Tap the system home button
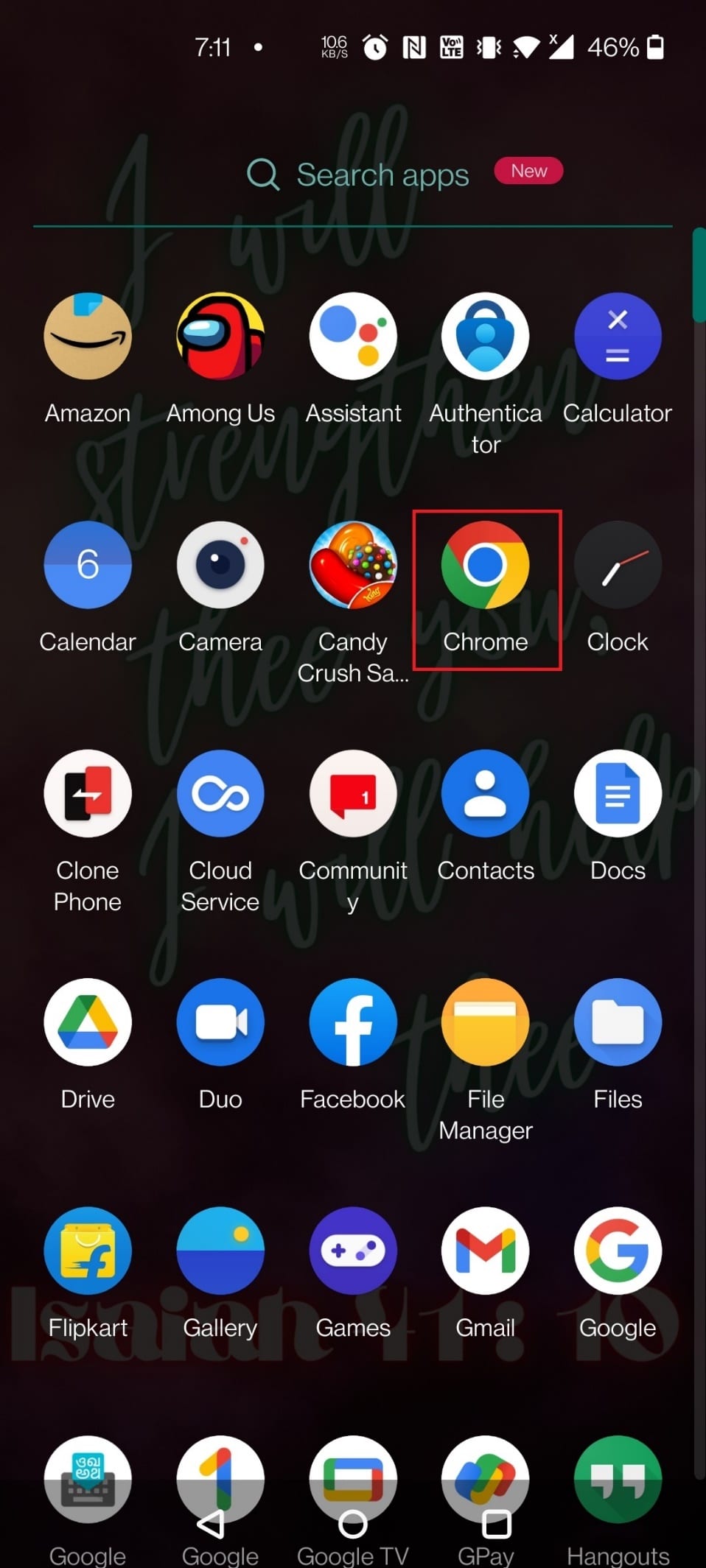The height and width of the screenshot is (1568, 706). [353, 1525]
